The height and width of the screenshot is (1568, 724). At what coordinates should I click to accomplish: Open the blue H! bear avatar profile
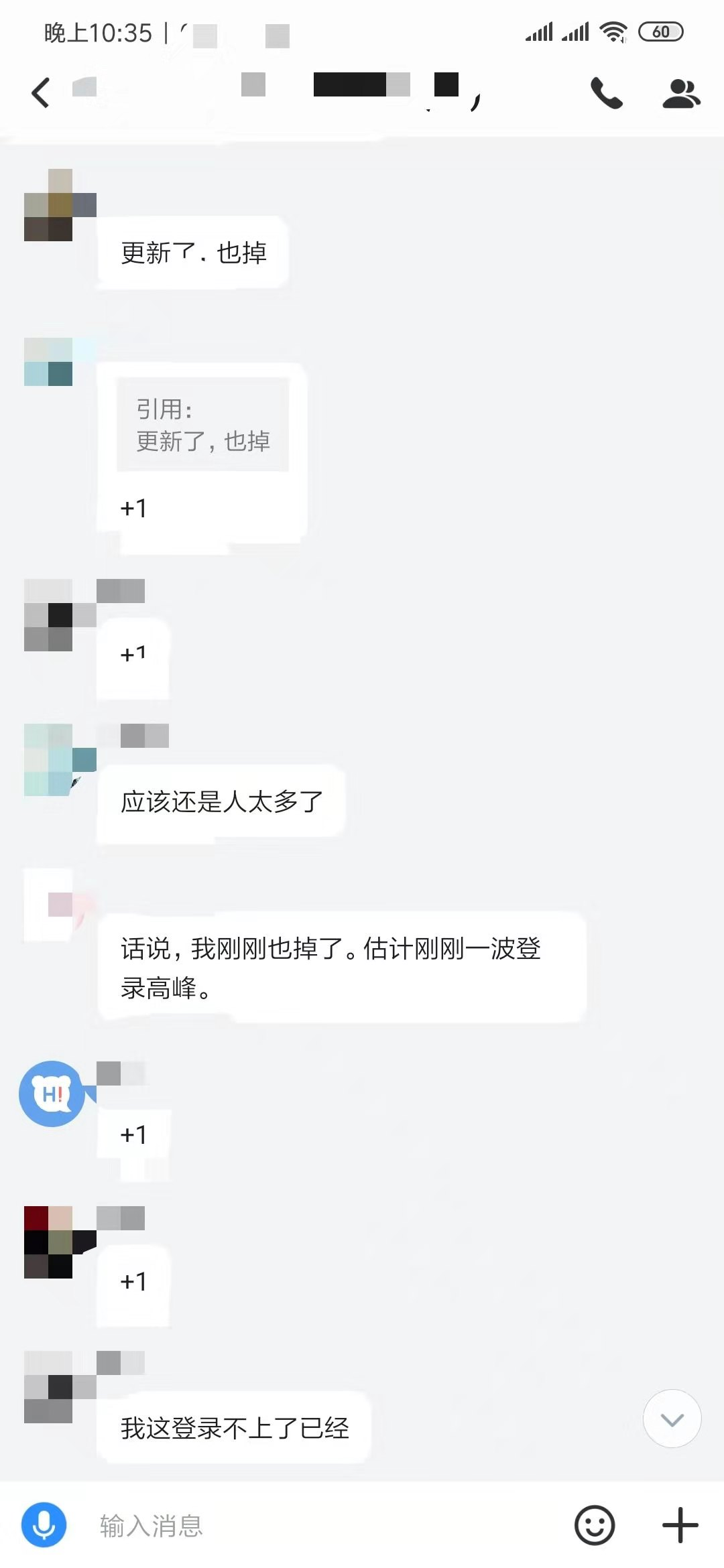tap(52, 1094)
